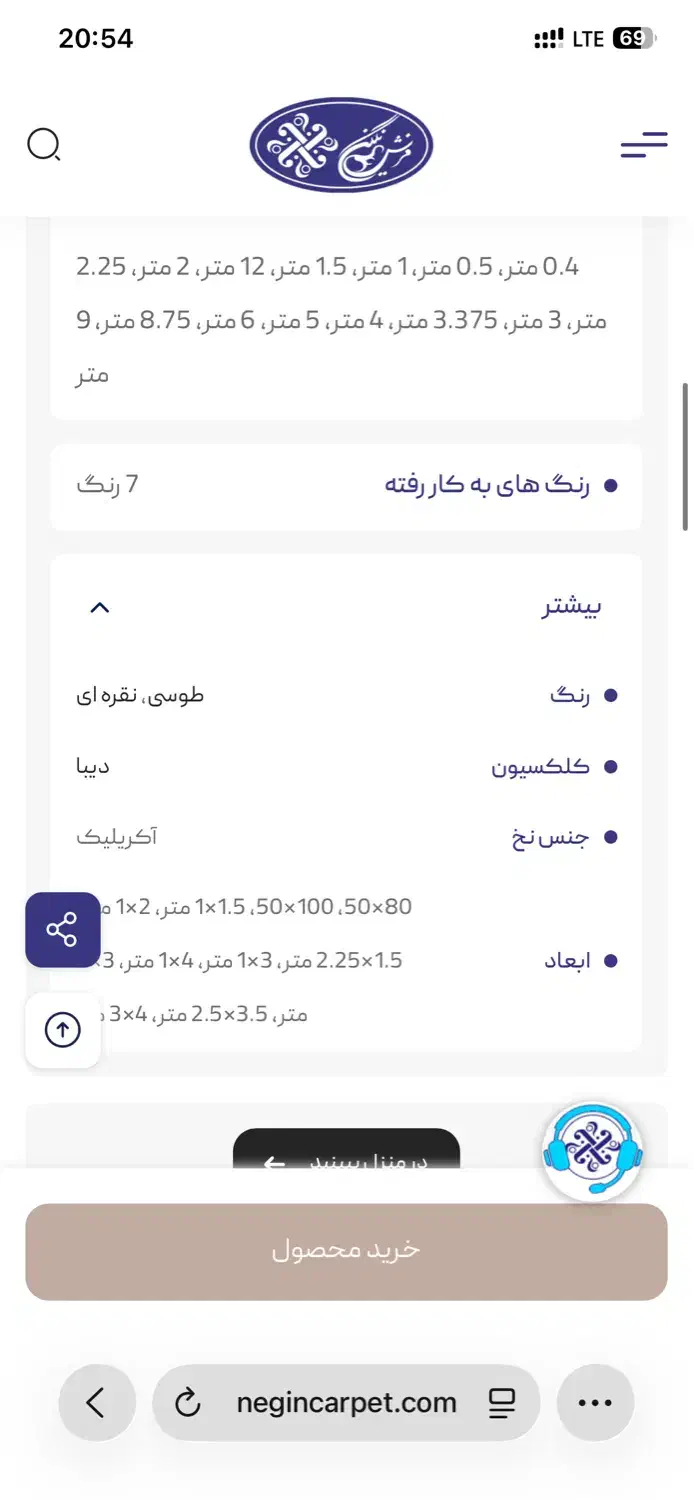Open the hamburger navigation menu
The width and height of the screenshot is (694, 1500).
click(x=643, y=145)
